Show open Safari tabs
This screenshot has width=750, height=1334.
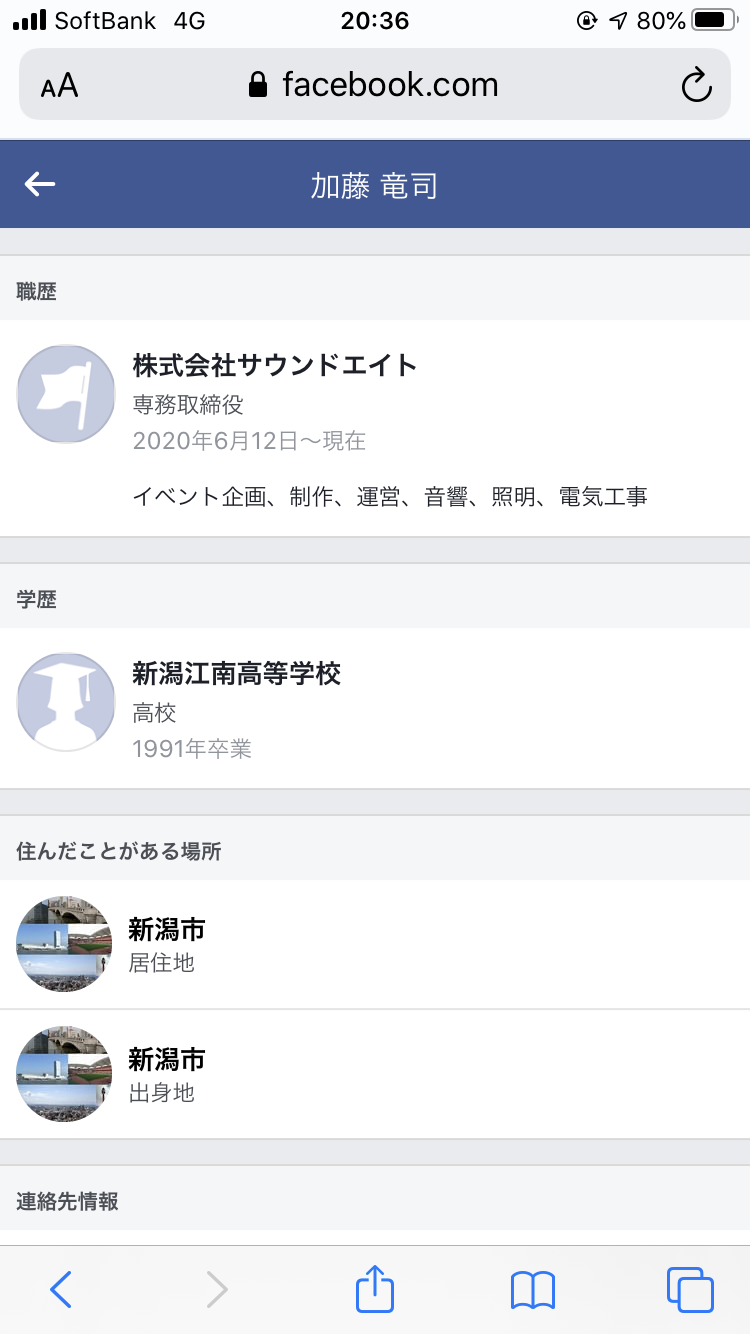coord(690,1289)
